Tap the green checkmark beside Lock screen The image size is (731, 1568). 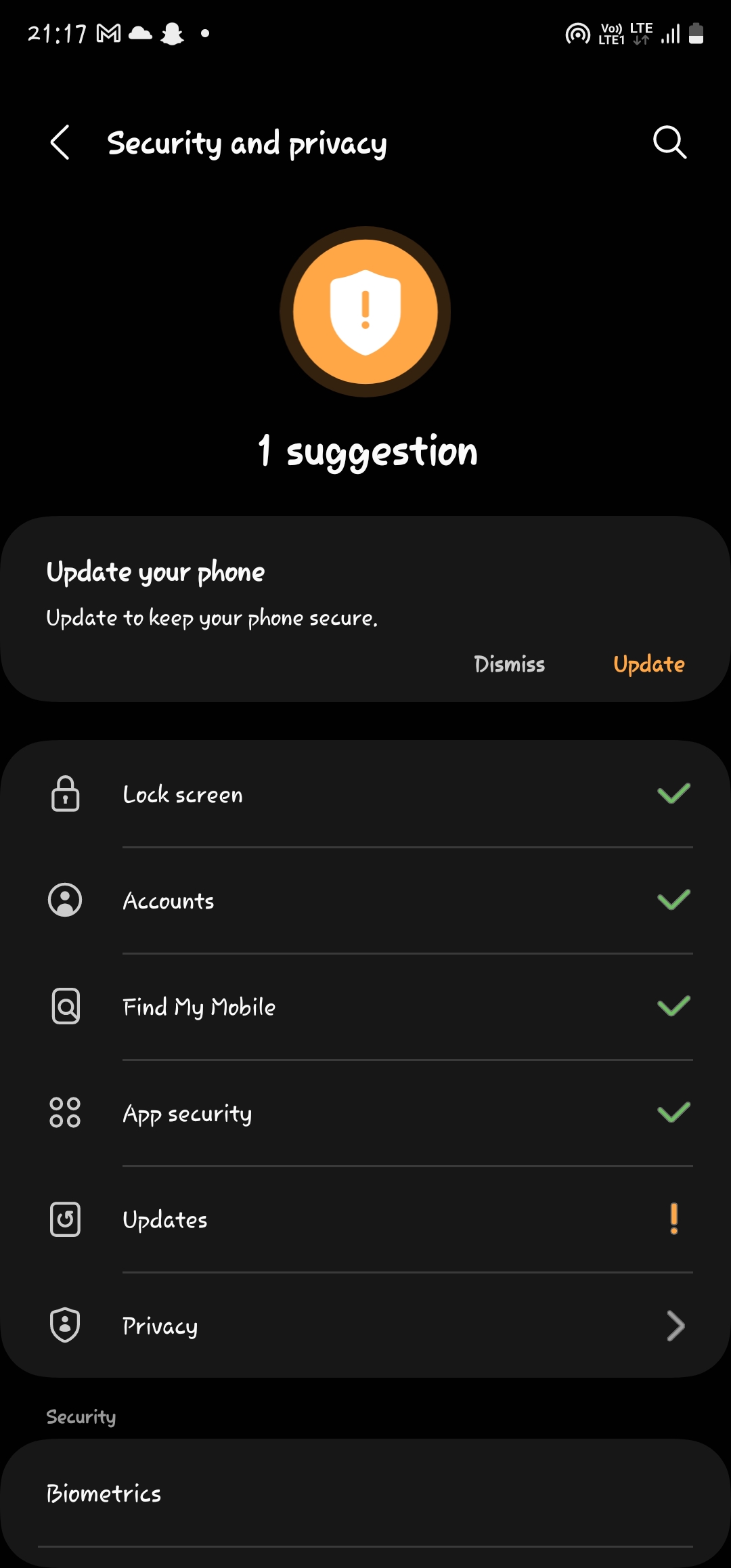(673, 793)
